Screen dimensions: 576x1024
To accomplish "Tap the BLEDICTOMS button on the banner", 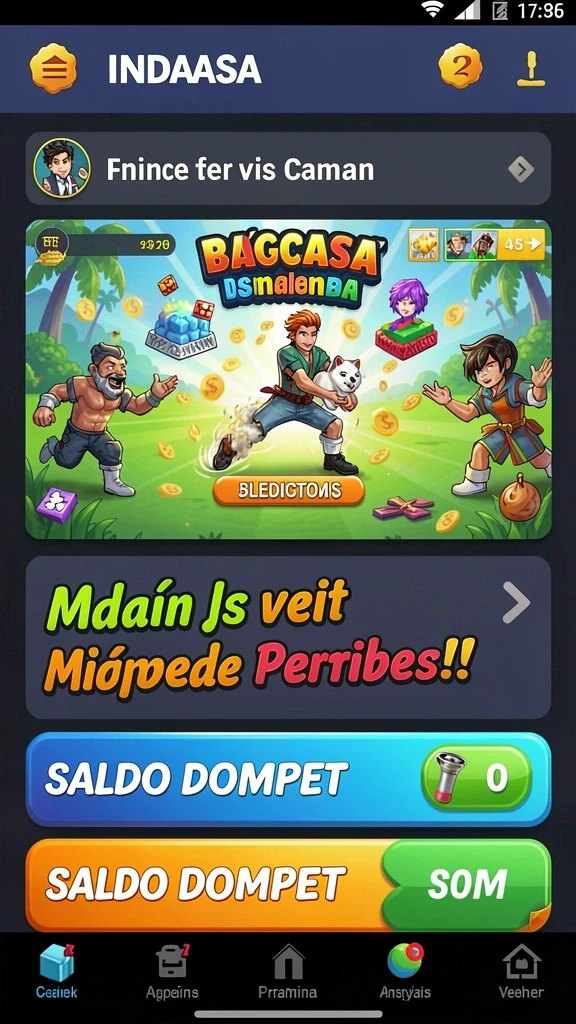I will (289, 490).
